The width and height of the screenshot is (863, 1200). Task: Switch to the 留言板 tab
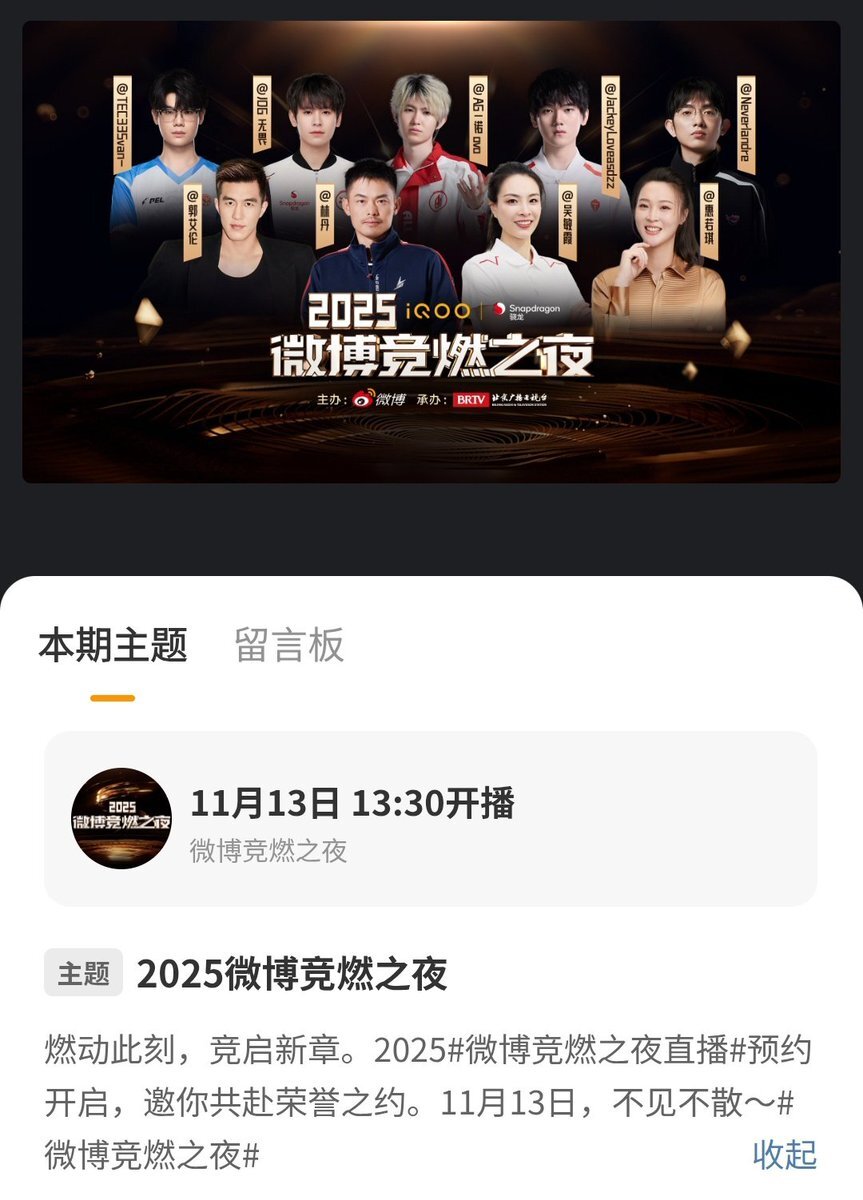[x=289, y=645]
